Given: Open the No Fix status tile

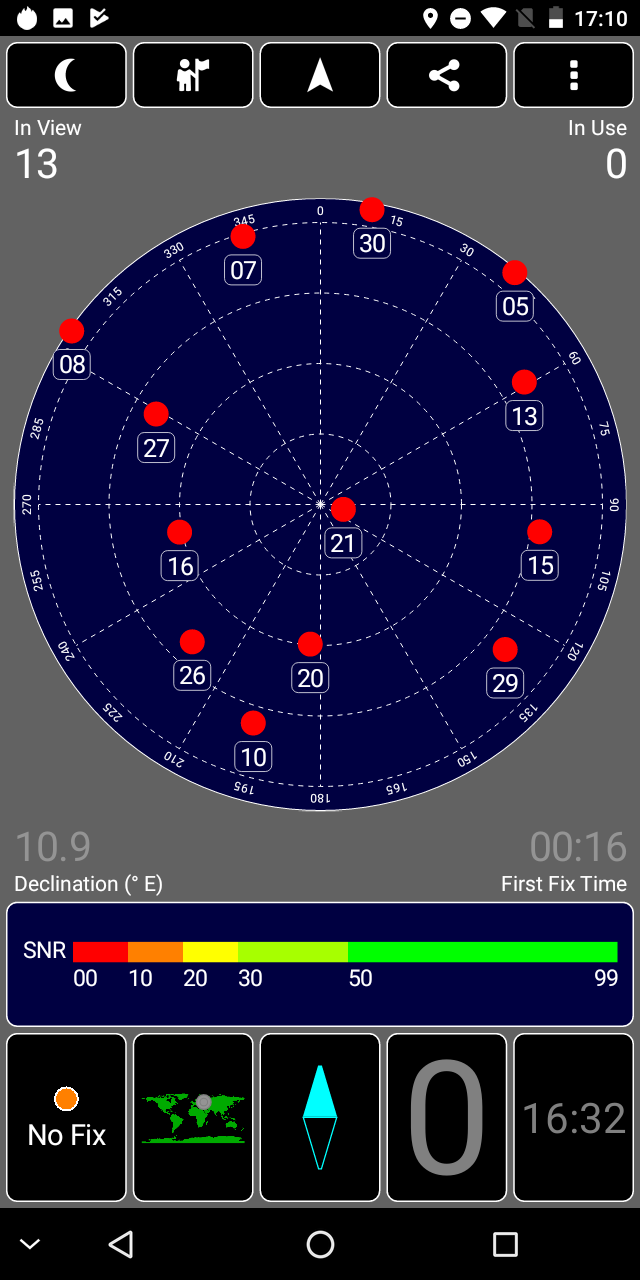Looking at the screenshot, I should 66,1117.
